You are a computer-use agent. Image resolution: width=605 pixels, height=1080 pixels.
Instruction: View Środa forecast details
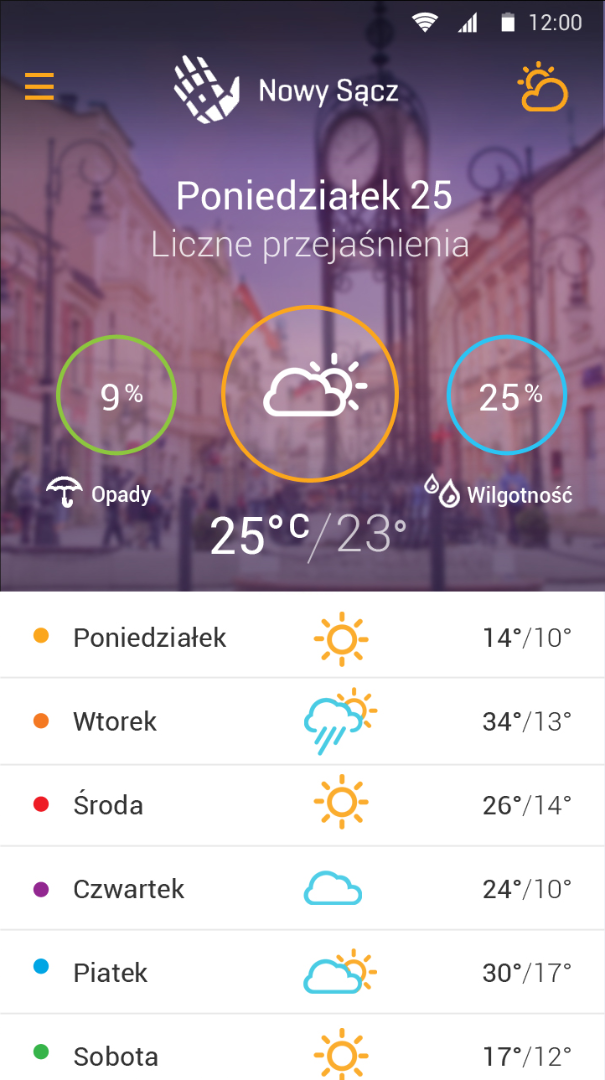[x=302, y=805]
